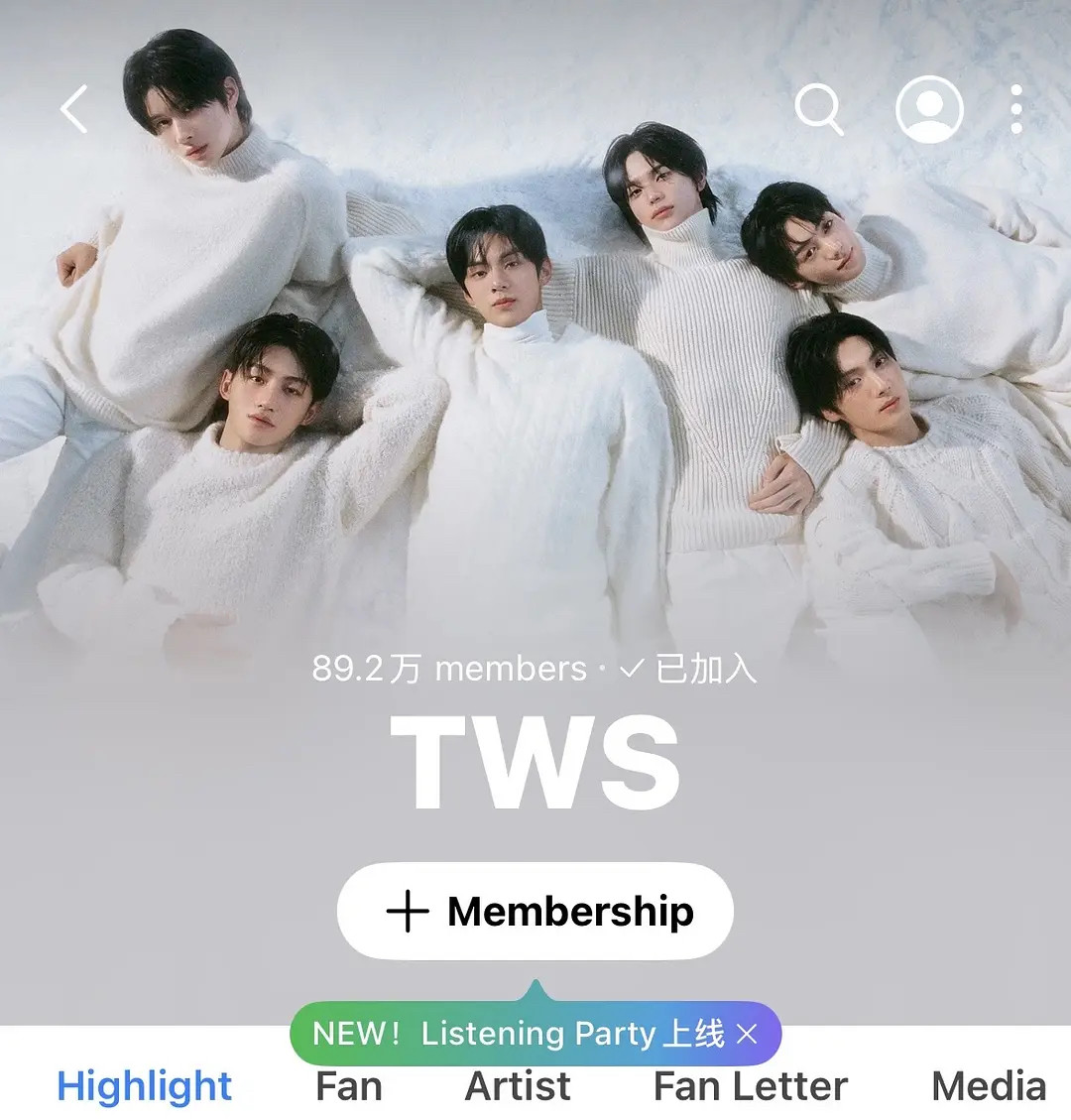Select the Media tab
Viewport: 1071px width, 1120px height.
pyautogui.click(x=989, y=1086)
